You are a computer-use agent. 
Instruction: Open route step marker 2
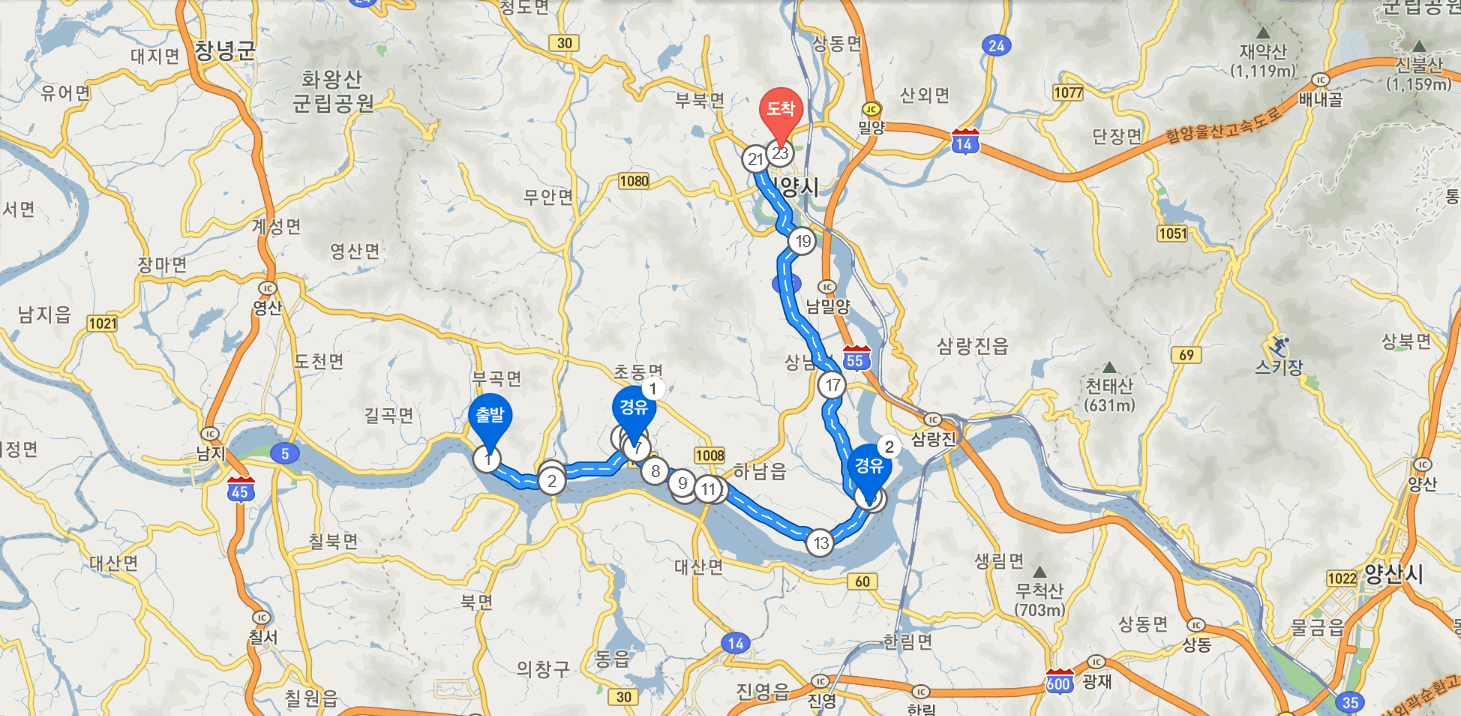pos(551,481)
